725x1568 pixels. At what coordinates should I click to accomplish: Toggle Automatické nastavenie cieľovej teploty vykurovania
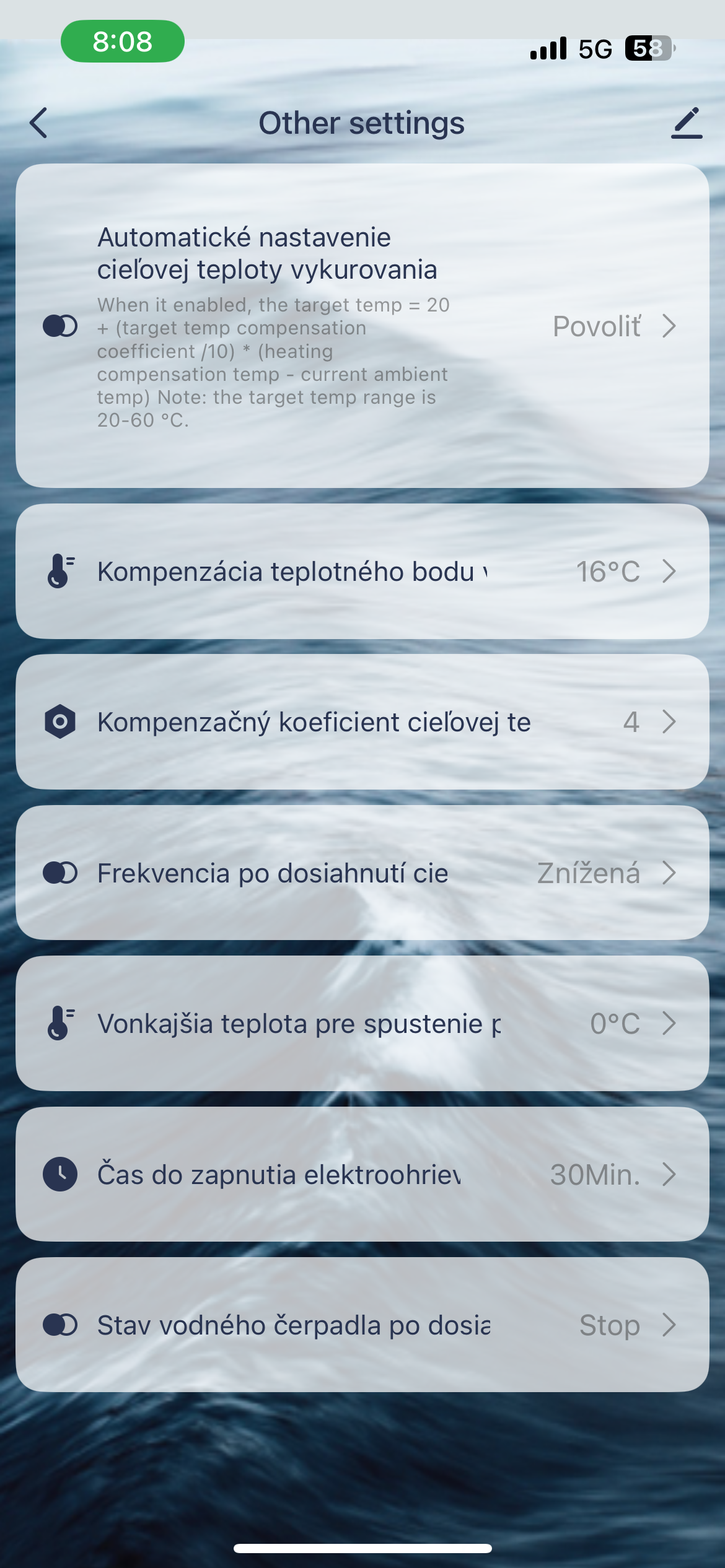pos(60,326)
